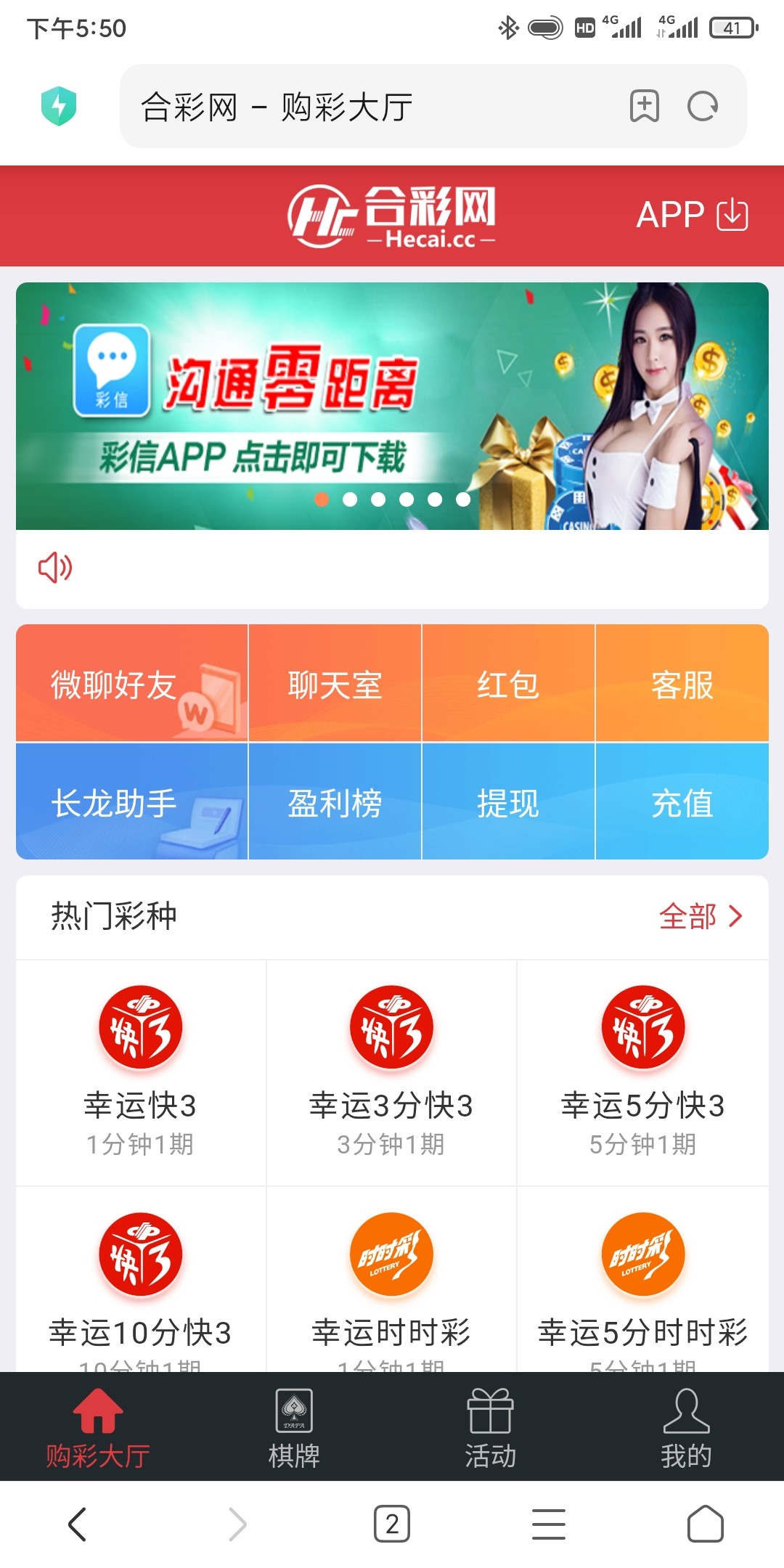
Task: View 全部 lottery types
Action: click(700, 916)
